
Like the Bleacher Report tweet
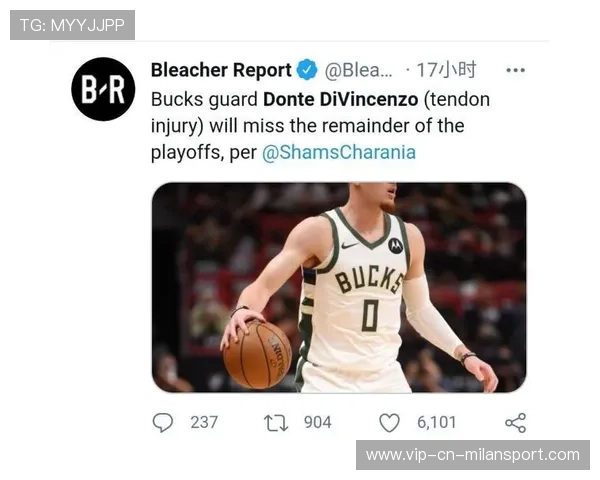pos(389,422)
